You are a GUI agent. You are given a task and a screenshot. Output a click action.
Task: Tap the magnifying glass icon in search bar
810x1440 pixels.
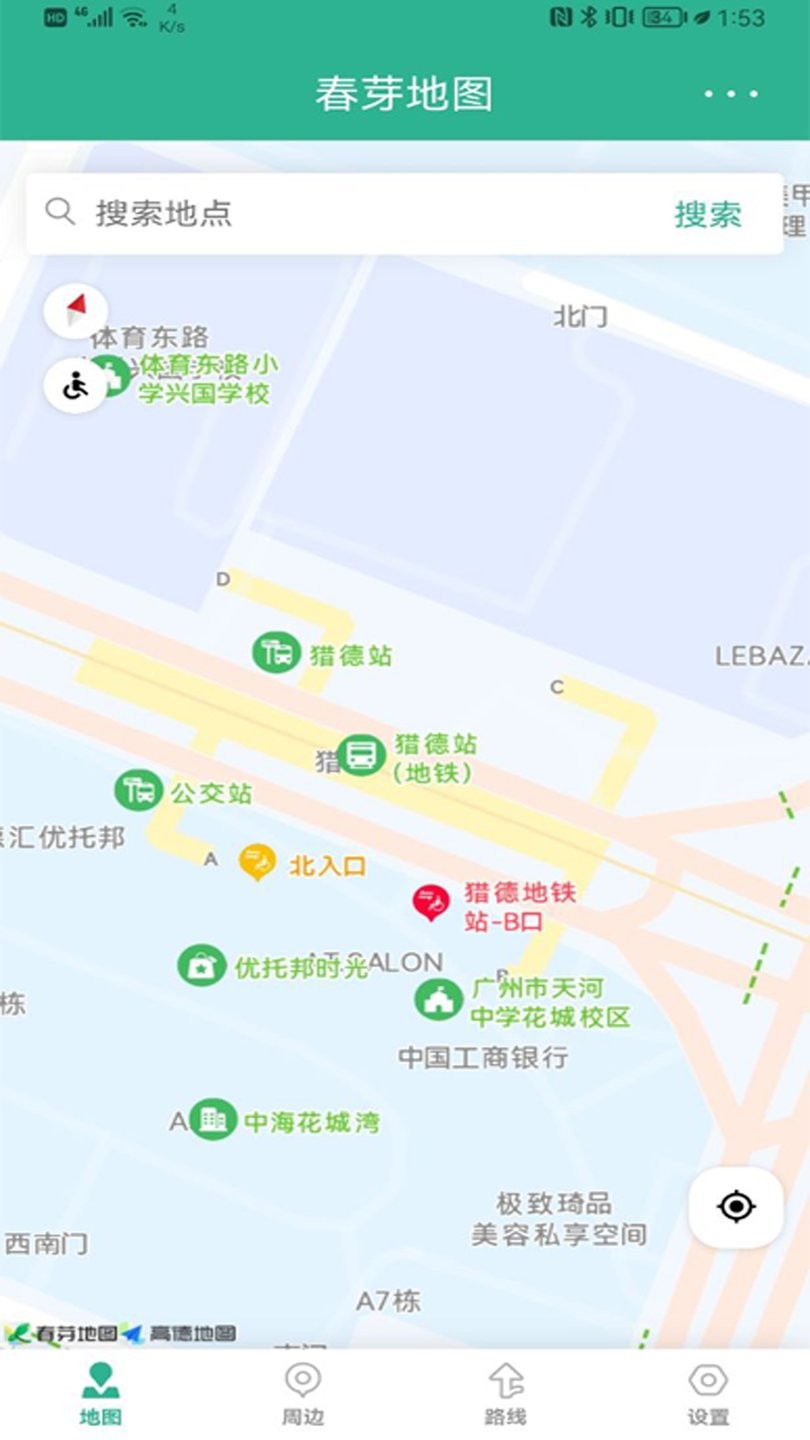[61, 213]
